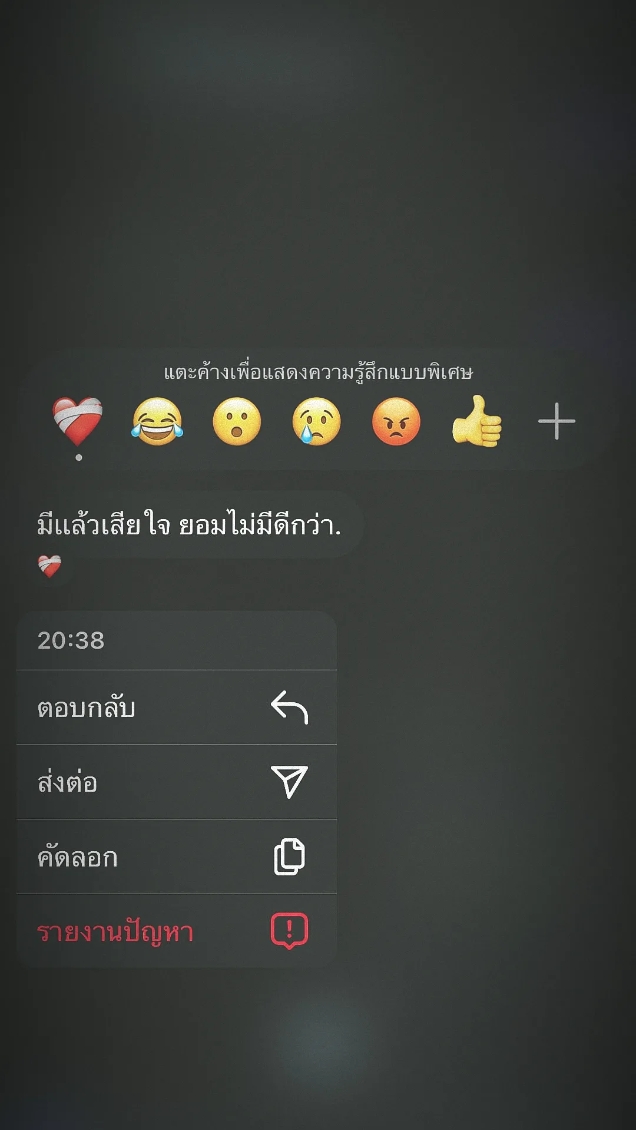This screenshot has width=636, height=1130.
Task: React with the crying face emoji
Action: point(316,421)
